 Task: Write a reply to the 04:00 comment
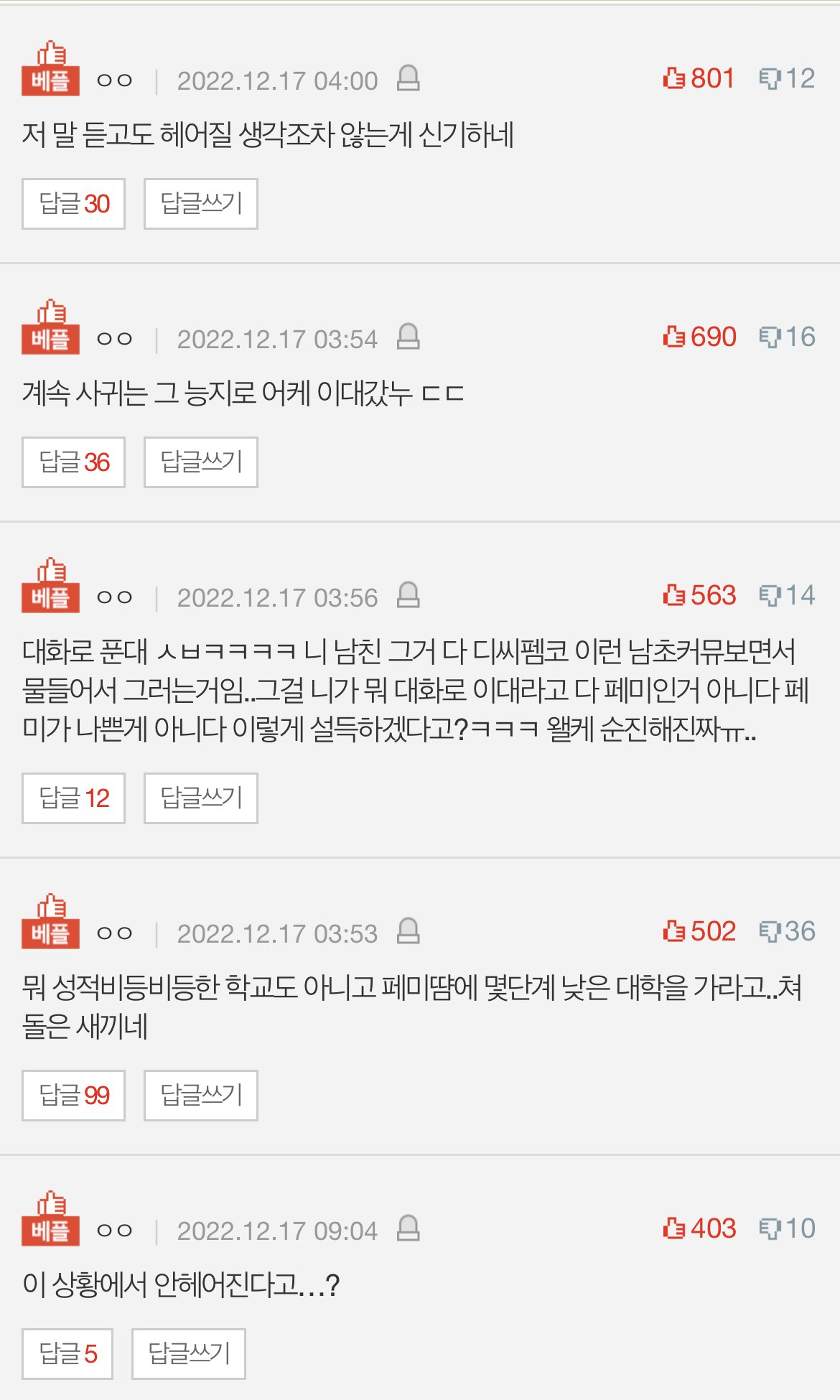200,204
